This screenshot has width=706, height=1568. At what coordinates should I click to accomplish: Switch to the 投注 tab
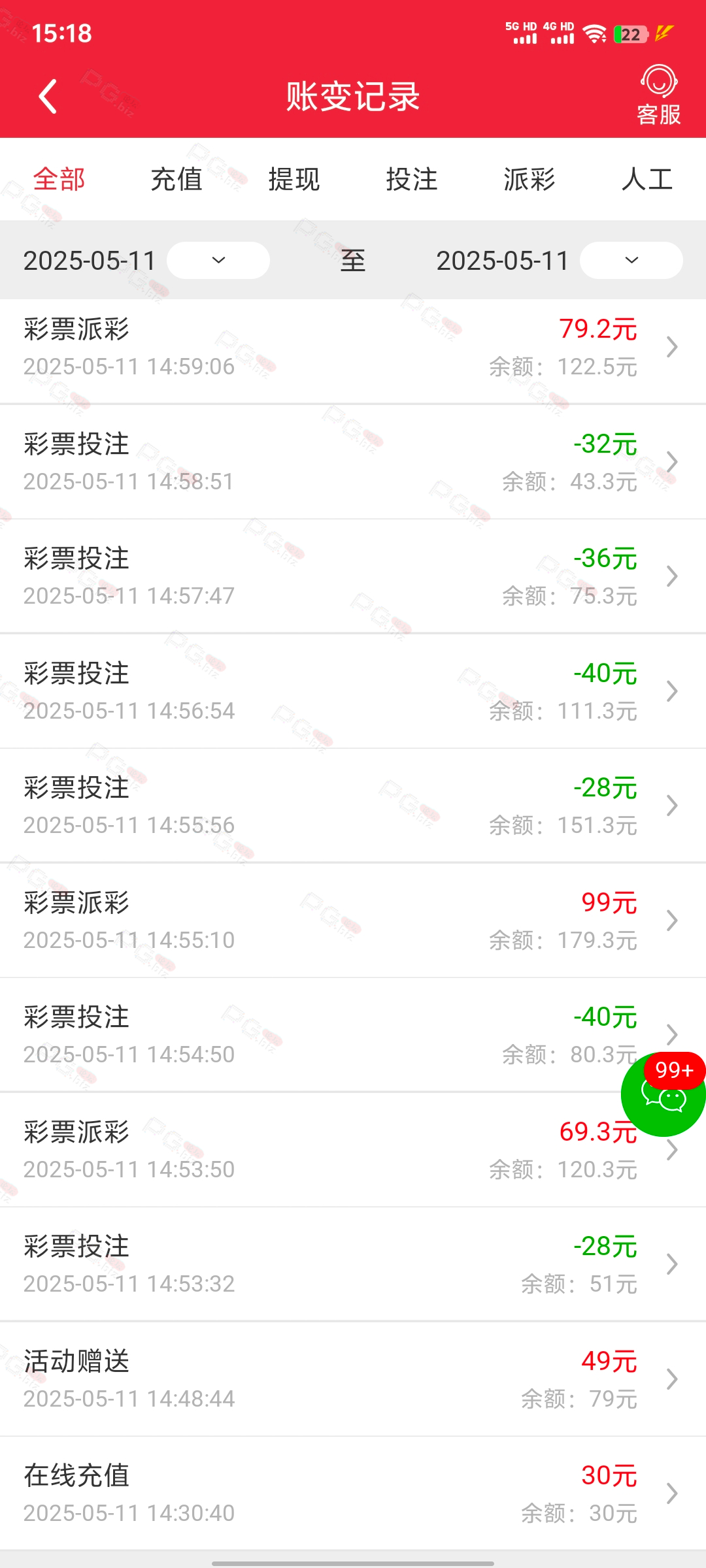pyautogui.click(x=412, y=179)
